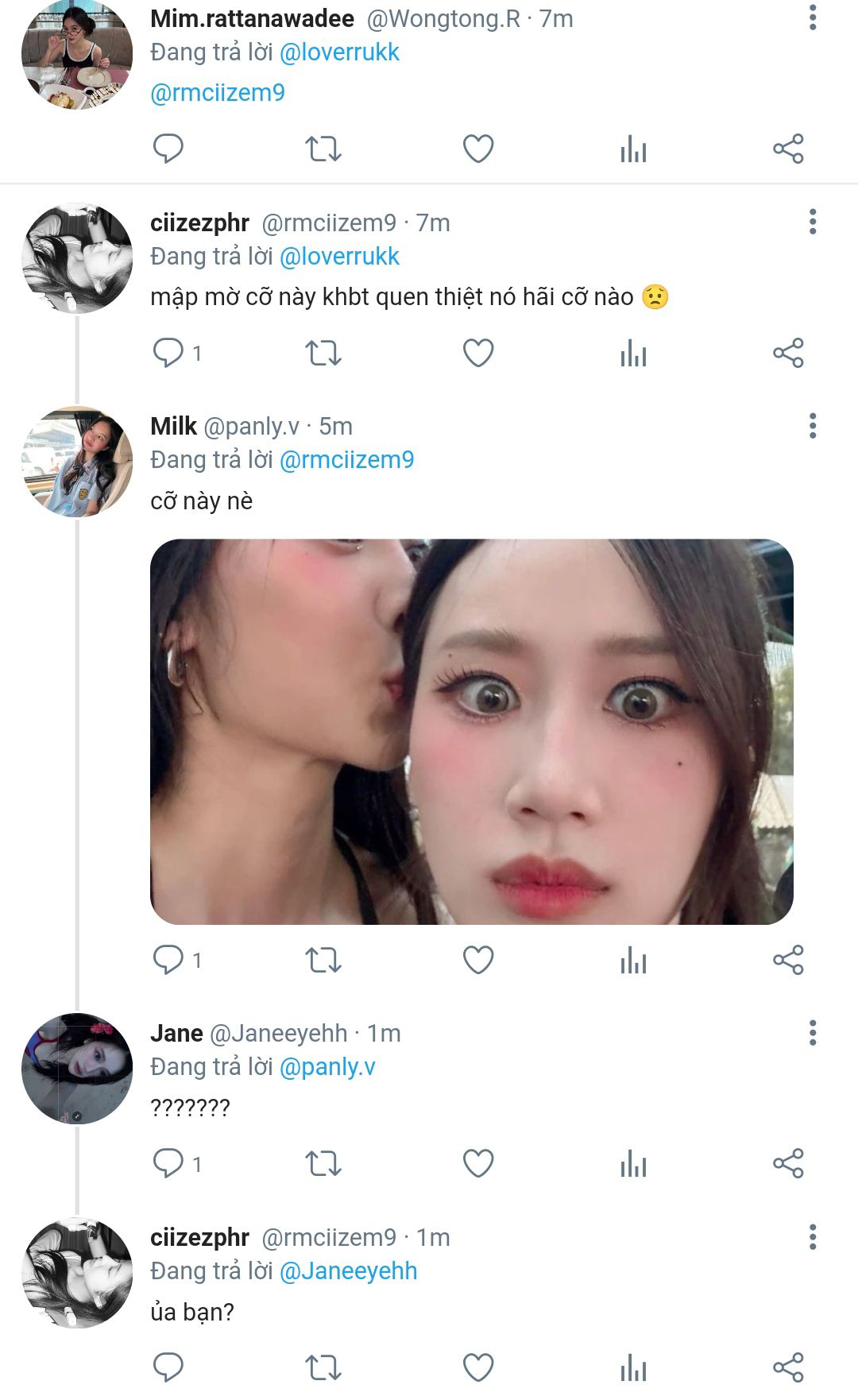This screenshot has height=1400, width=858.
Task: Like Jane's ??????? tweet
Action: (478, 1164)
